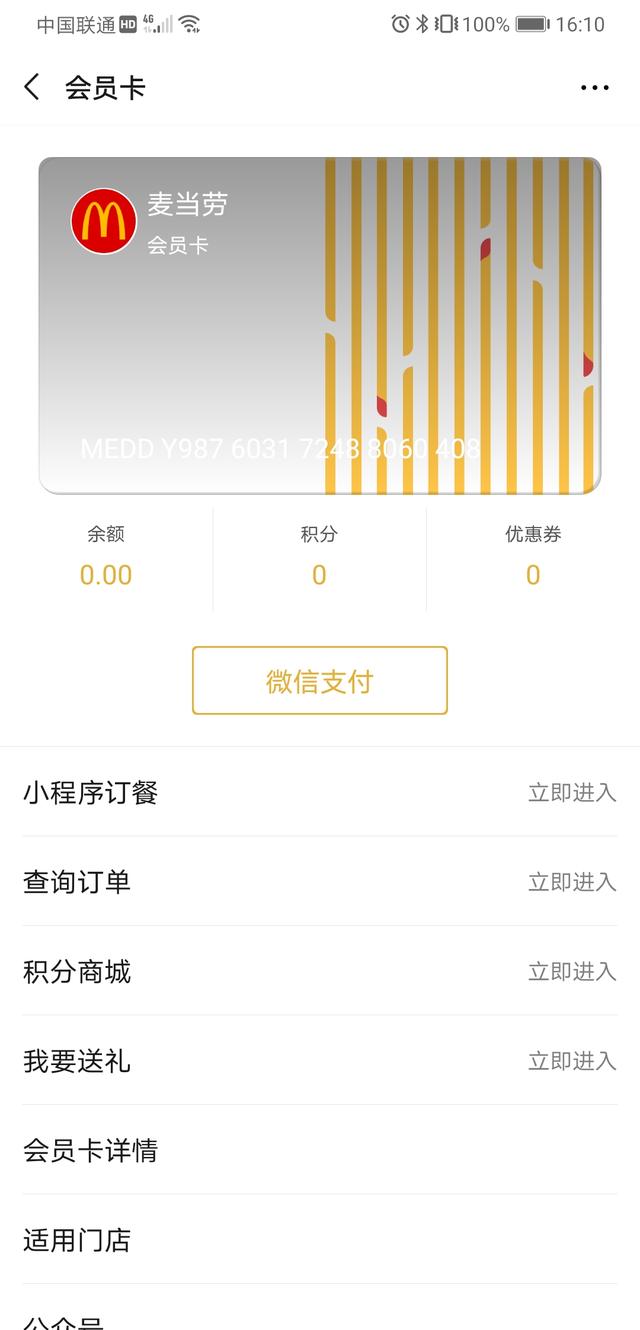Open 我要送礼 row
Viewport: 640px width, 1330px height.
320,1061
